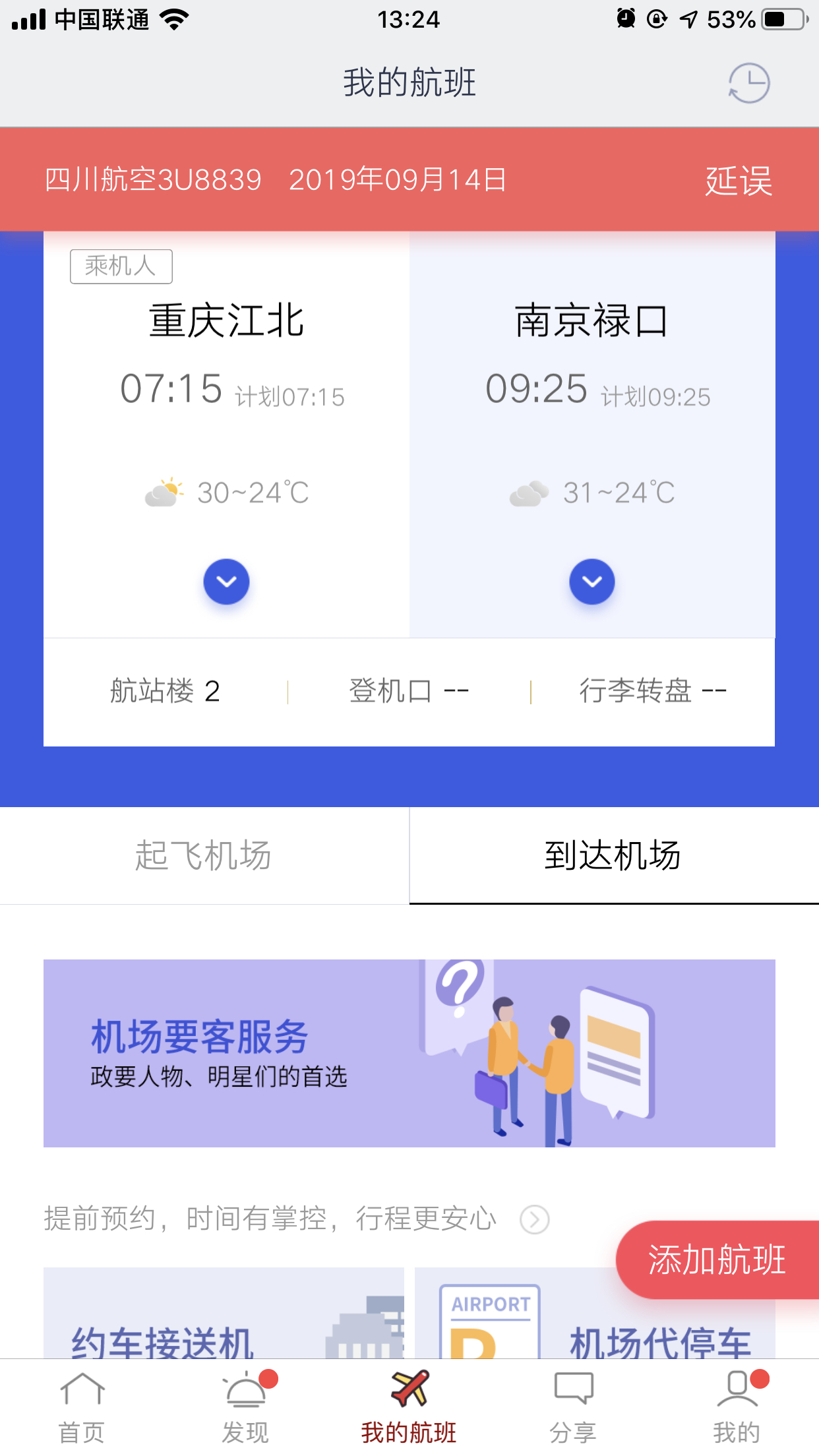Switch to 起飞机场 tab
This screenshot has width=819, height=1456.
click(x=204, y=855)
